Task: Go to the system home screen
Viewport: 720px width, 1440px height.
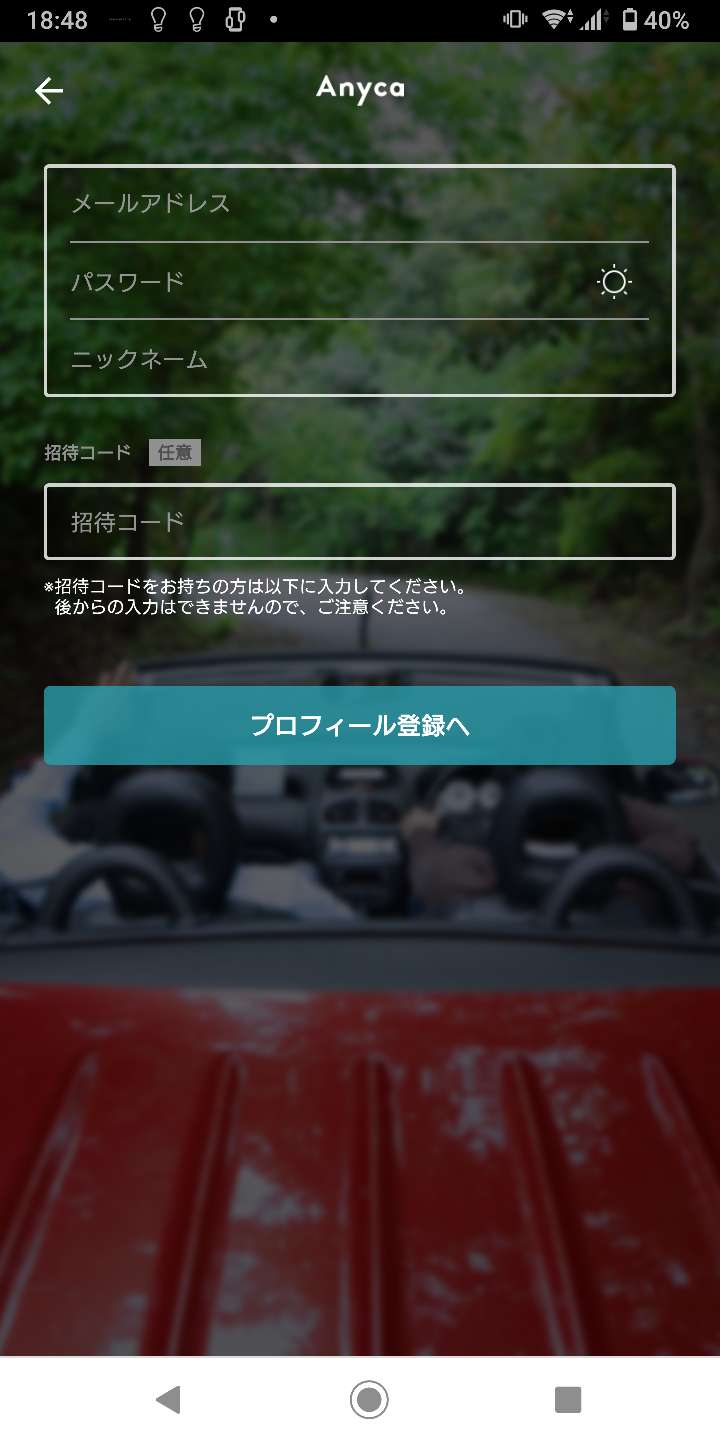Action: tap(369, 1399)
